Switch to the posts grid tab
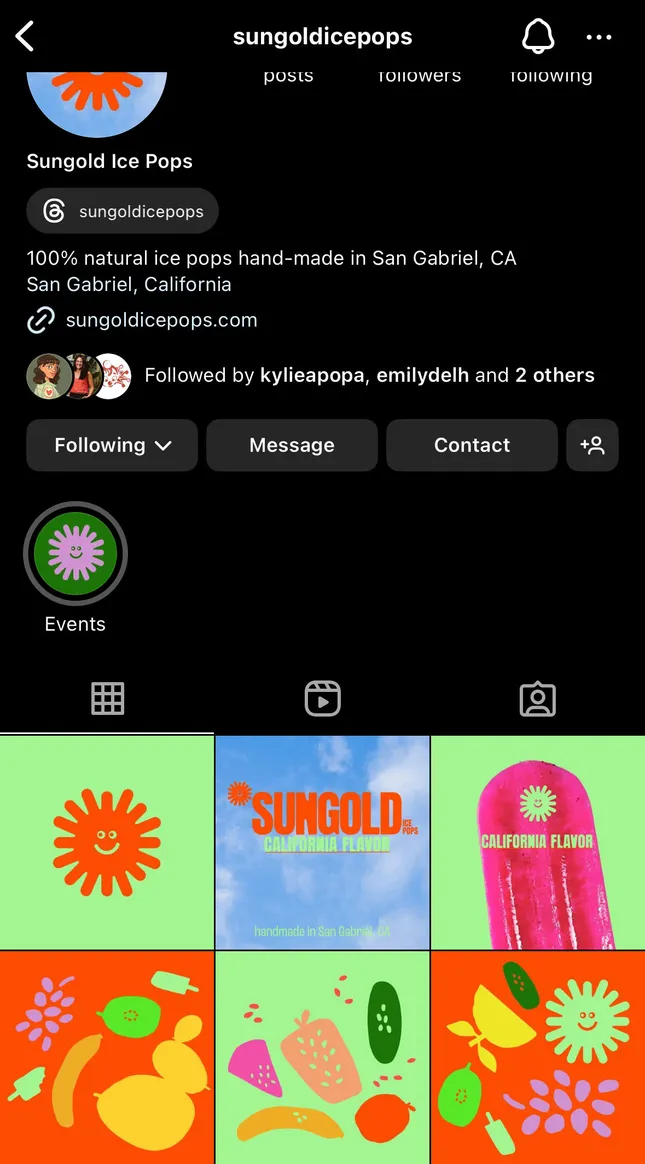This screenshot has height=1164, width=645. (107, 698)
